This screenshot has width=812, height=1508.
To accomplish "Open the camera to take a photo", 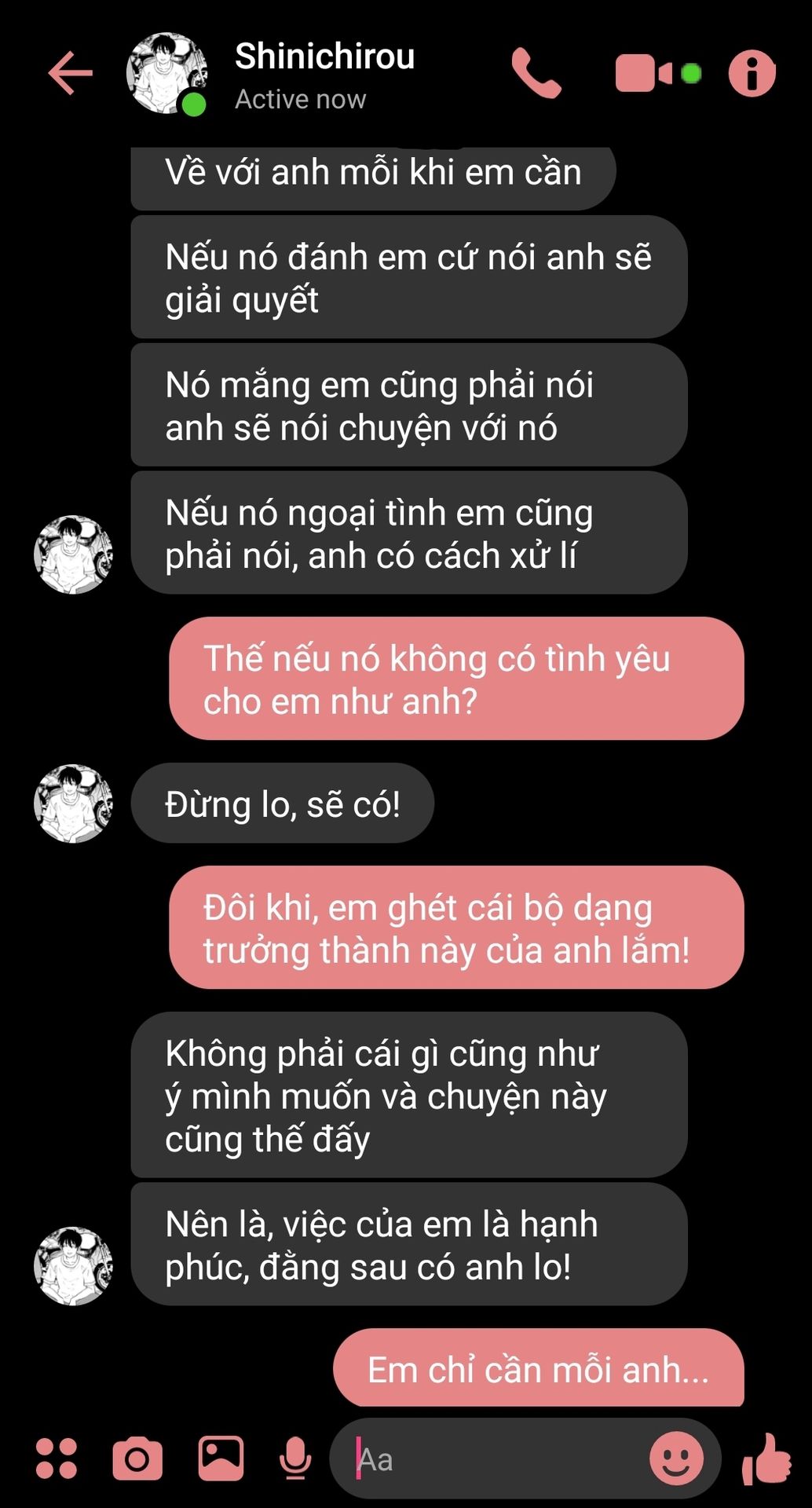I will 137,1459.
